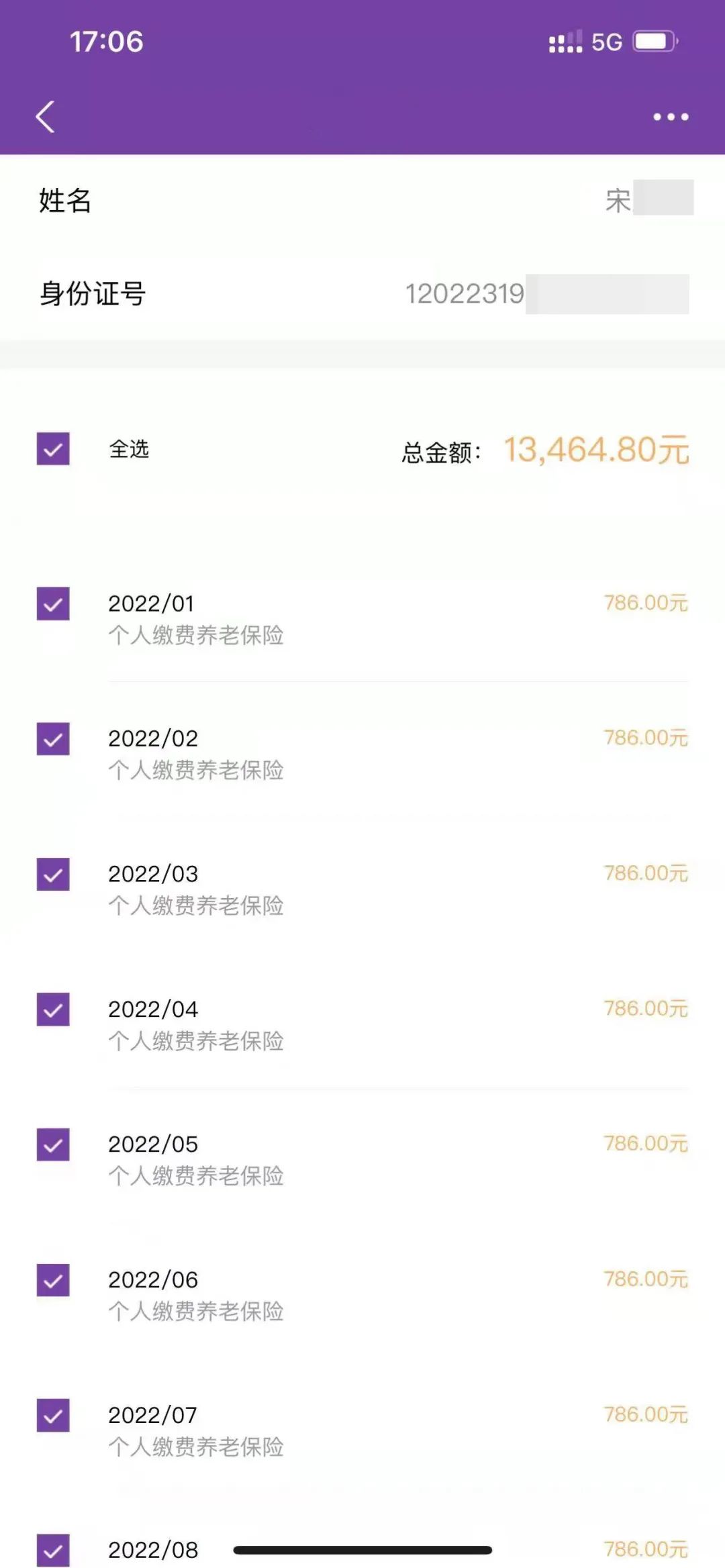Viewport: 725px width, 1568px height.
Task: Deselect the 2022/04 entry
Action: [53, 1010]
